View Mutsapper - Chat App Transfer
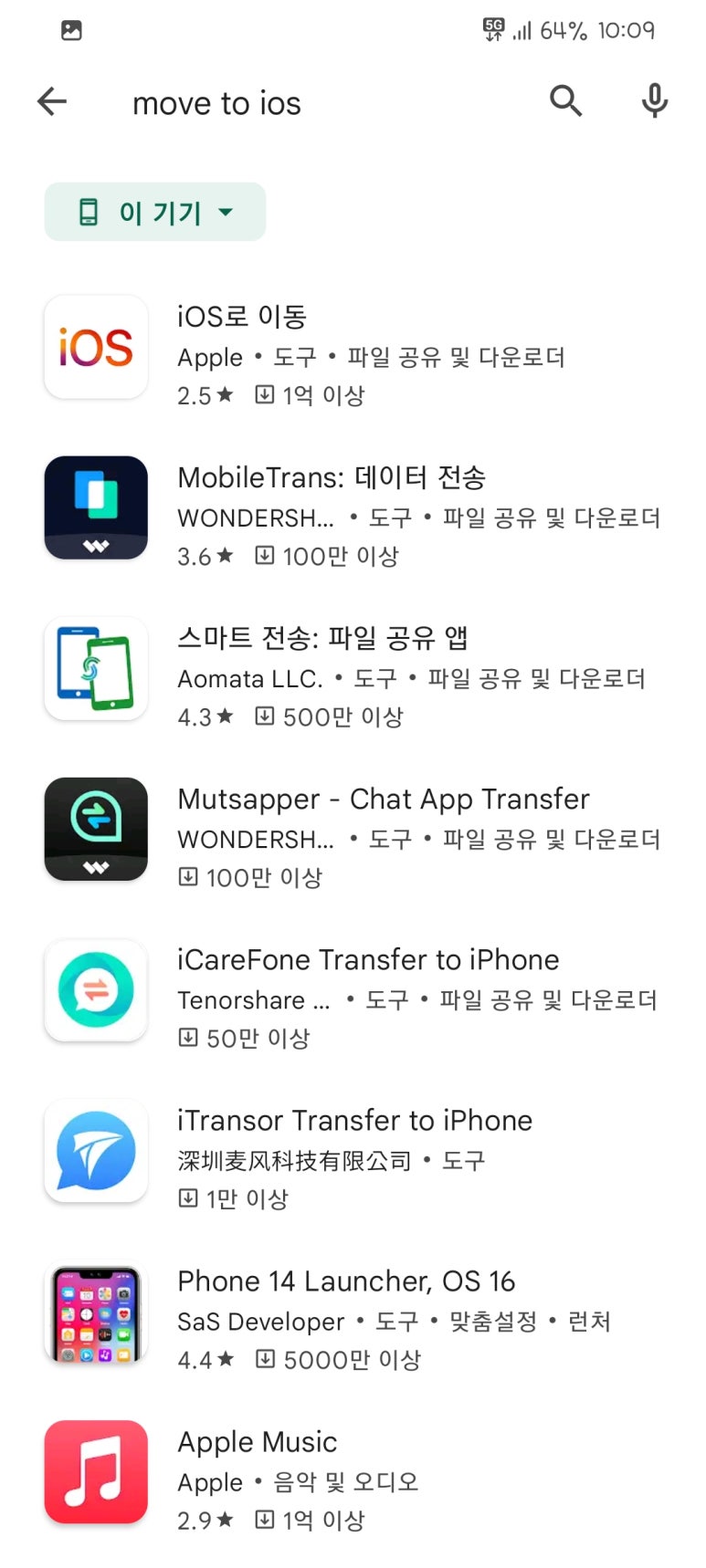This screenshot has height=1568, width=706. click(x=353, y=836)
